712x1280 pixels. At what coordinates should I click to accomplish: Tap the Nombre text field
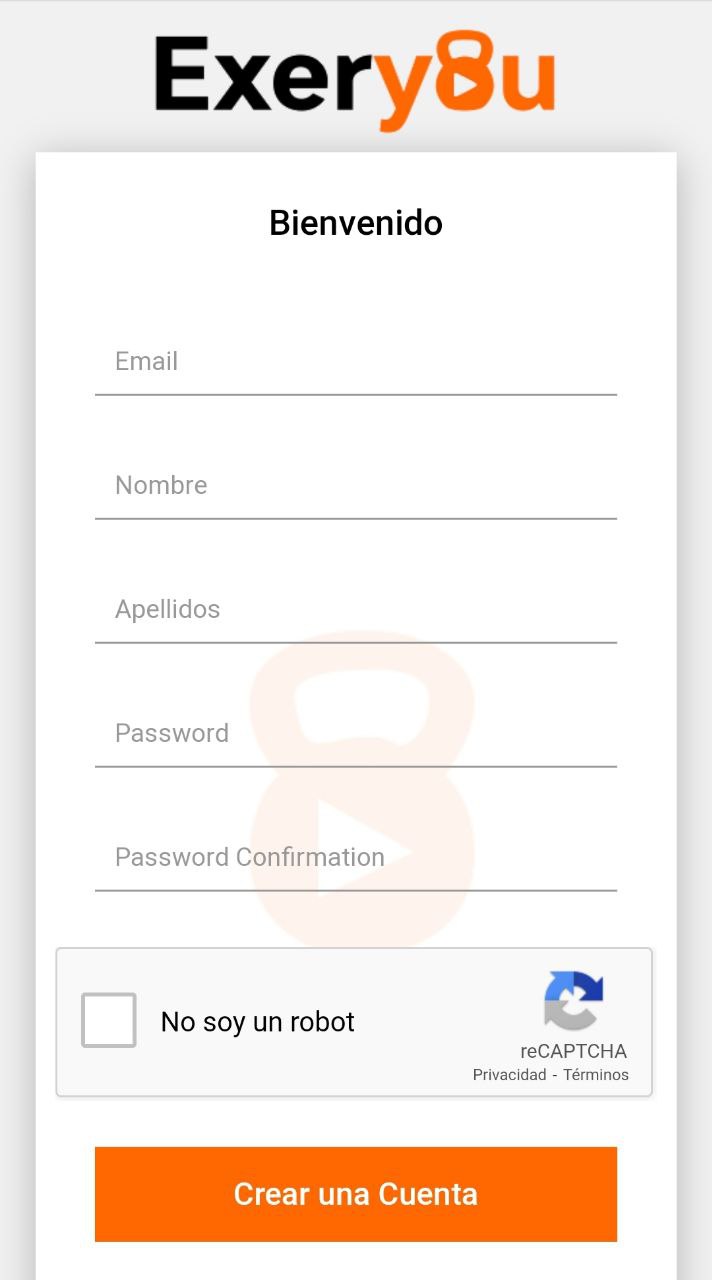[355, 486]
